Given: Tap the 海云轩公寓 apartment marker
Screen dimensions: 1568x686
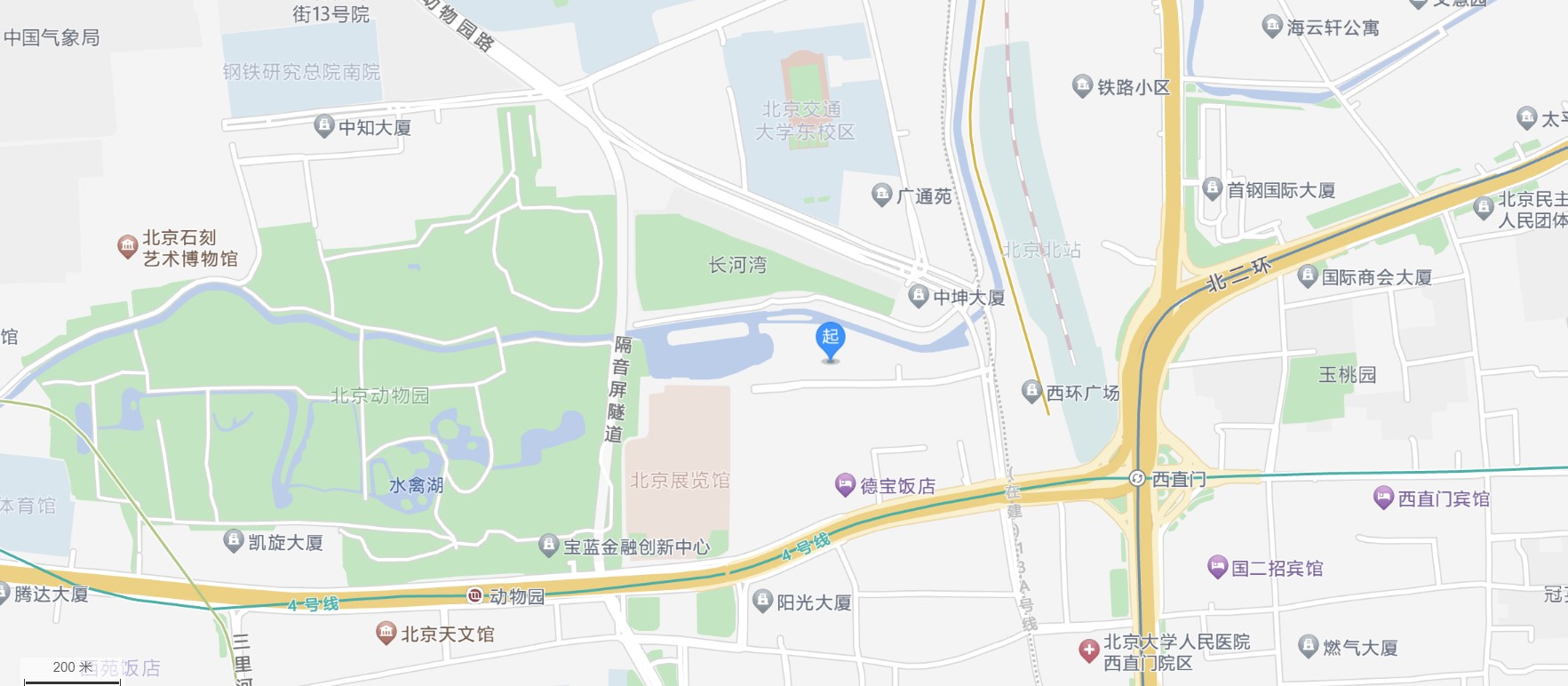Looking at the screenshot, I should (1272, 27).
